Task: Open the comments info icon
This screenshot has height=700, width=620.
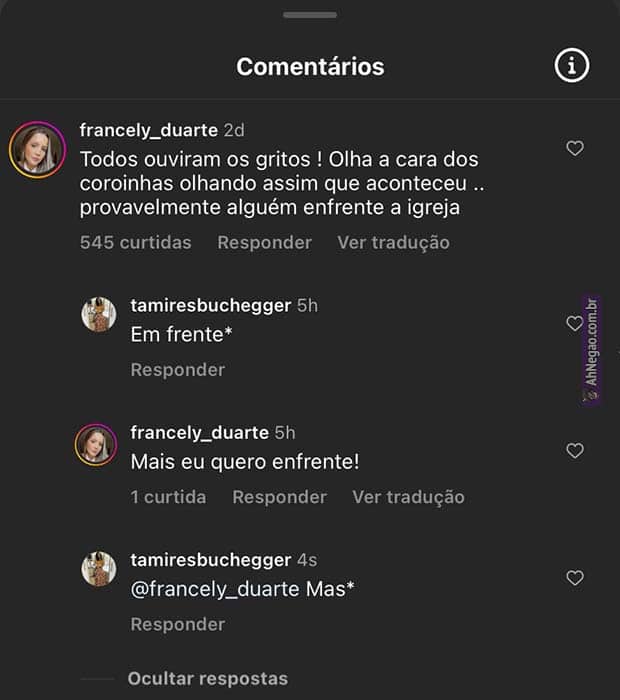Action: tap(572, 66)
